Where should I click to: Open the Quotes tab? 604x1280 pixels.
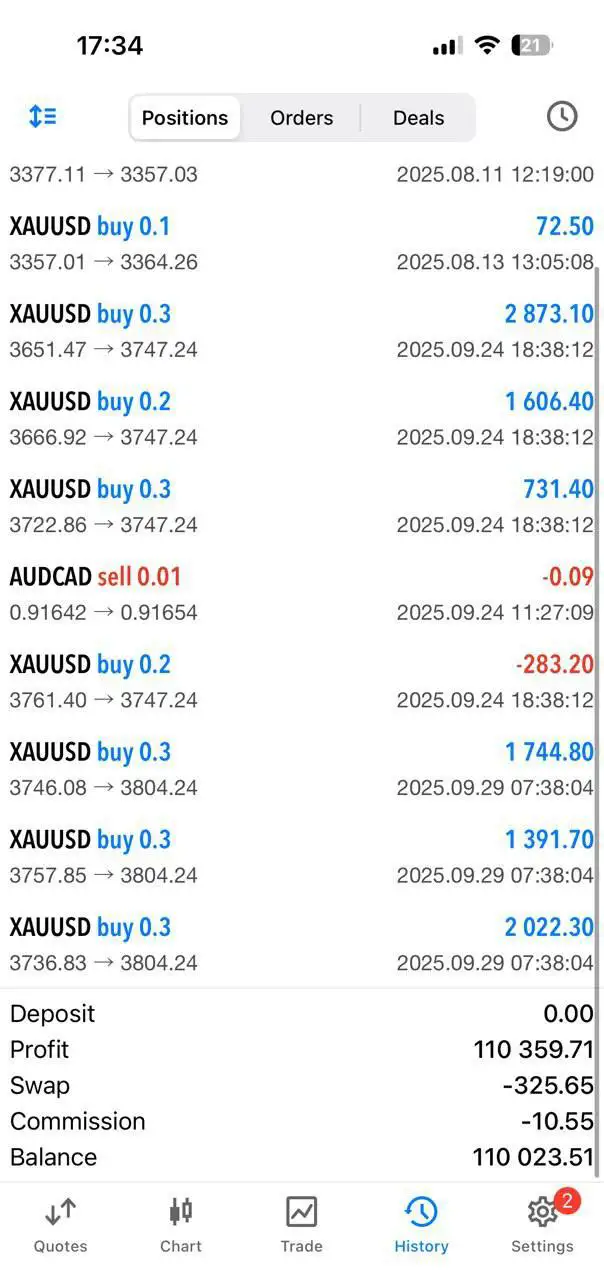[60, 1225]
